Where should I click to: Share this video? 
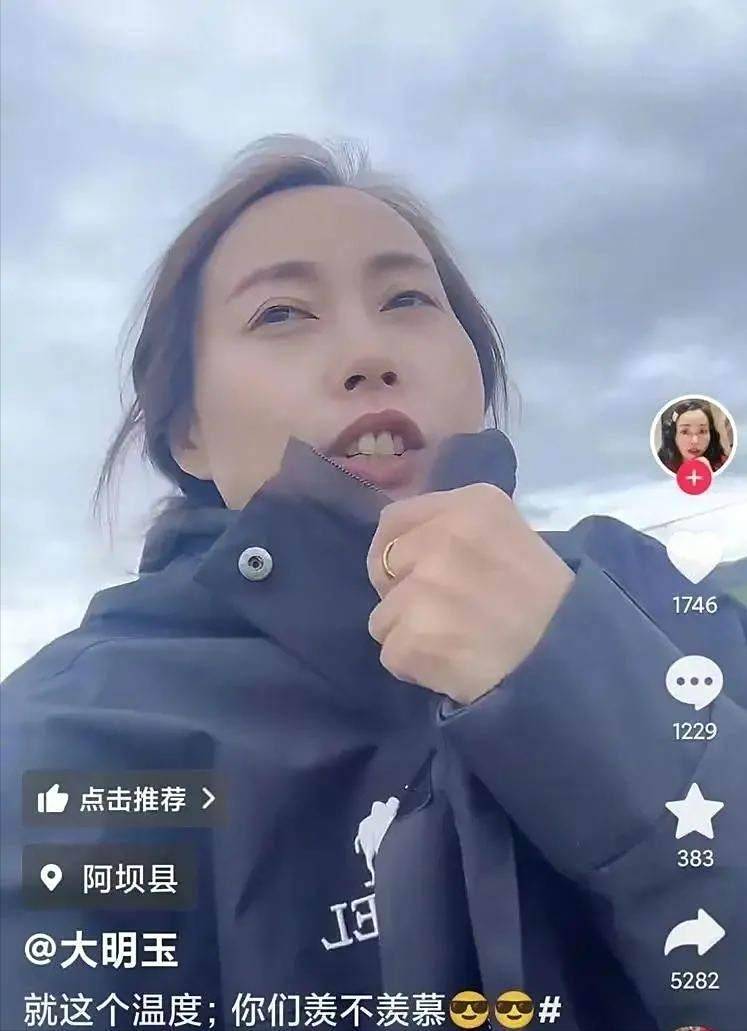694,933
